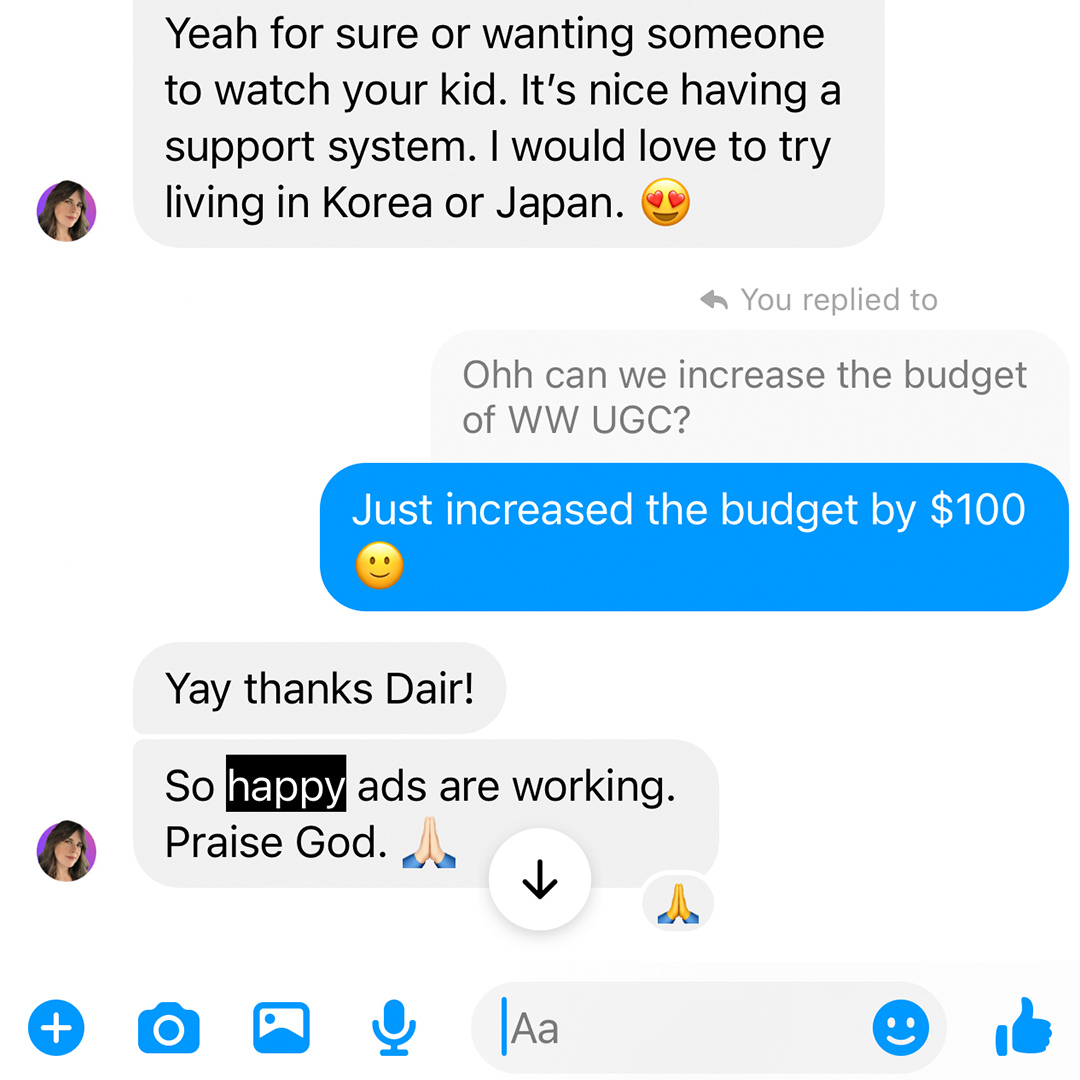This screenshot has height=1080, width=1080.
Task: Send a thumbs up like
Action: [1024, 1027]
